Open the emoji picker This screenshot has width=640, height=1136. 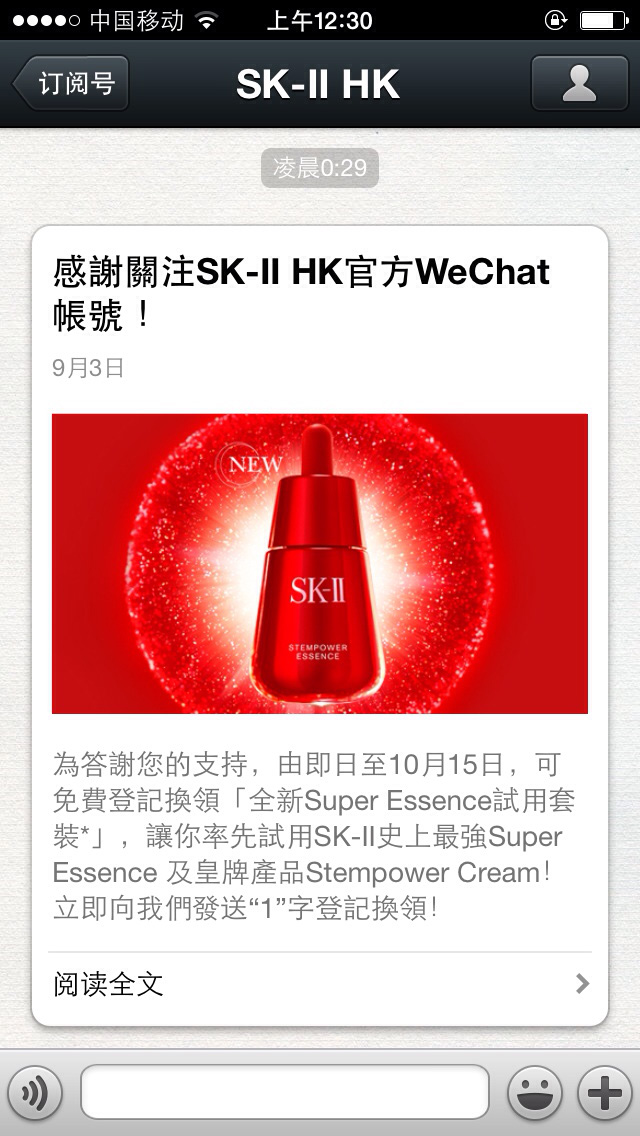(535, 1093)
